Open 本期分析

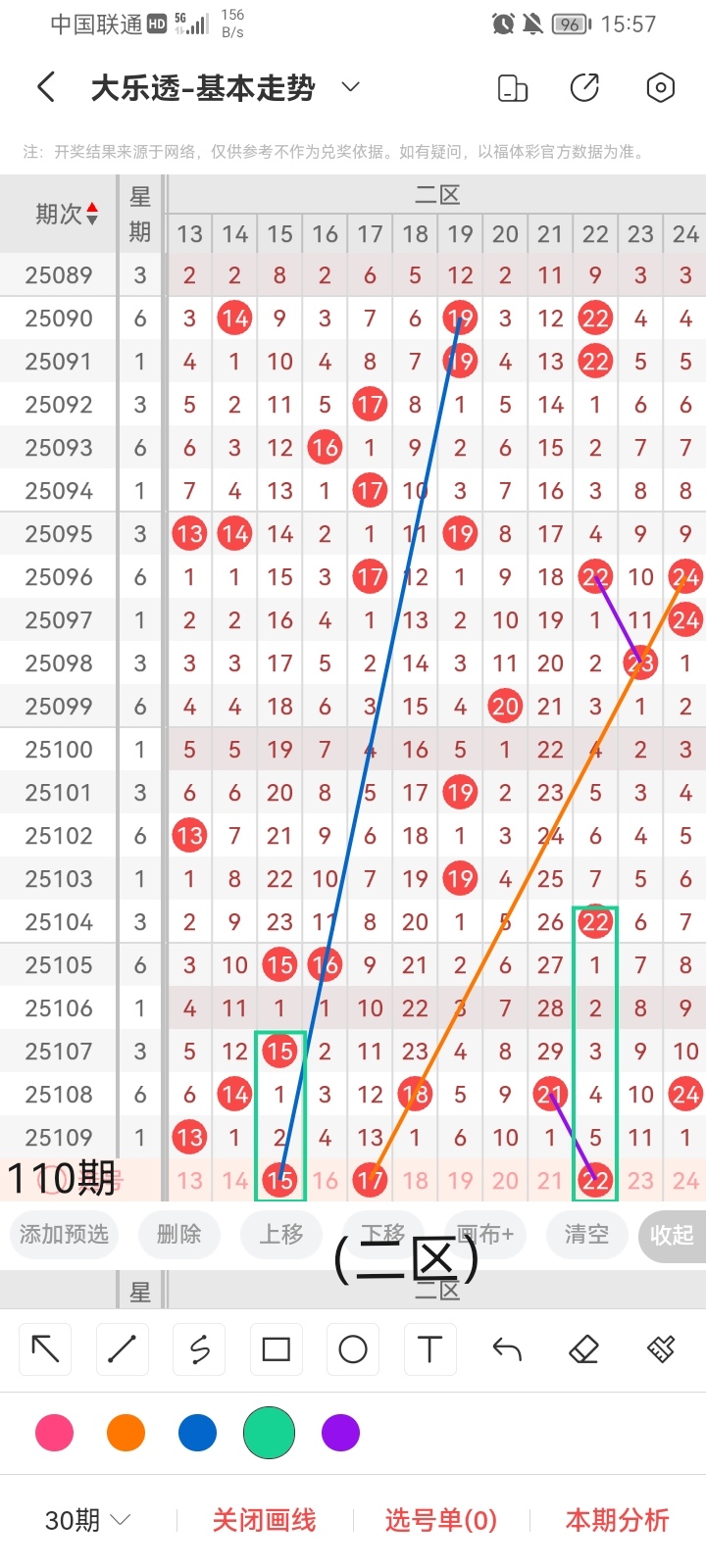point(617,1520)
